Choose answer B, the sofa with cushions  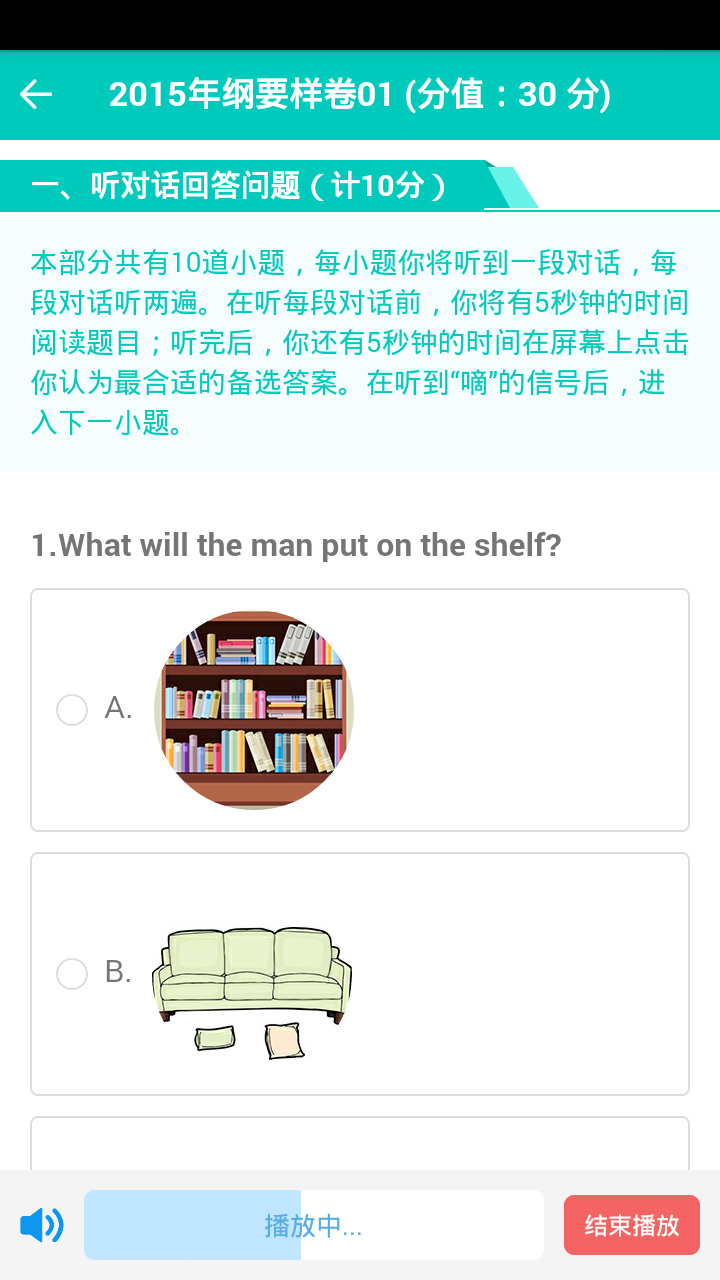(x=360, y=974)
